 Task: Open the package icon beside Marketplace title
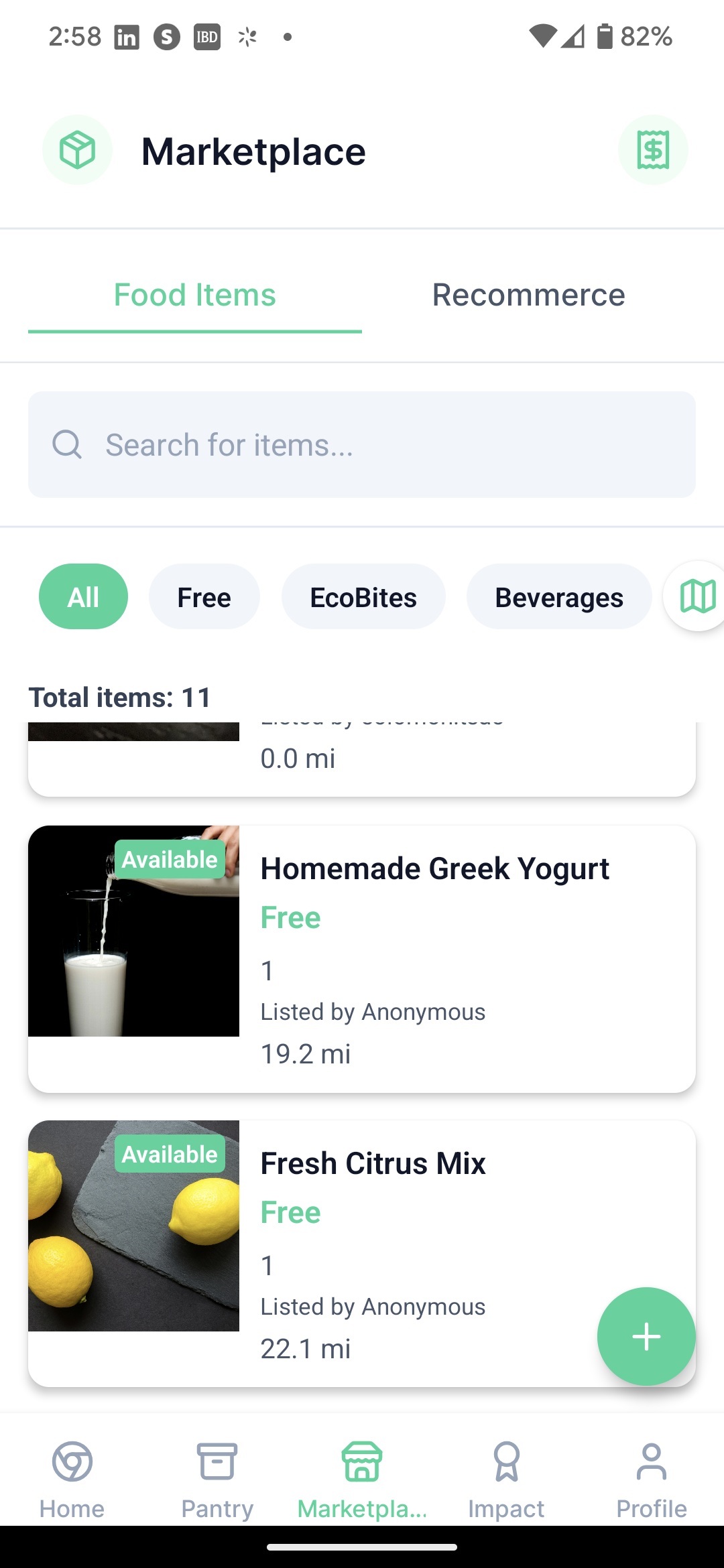[77, 150]
